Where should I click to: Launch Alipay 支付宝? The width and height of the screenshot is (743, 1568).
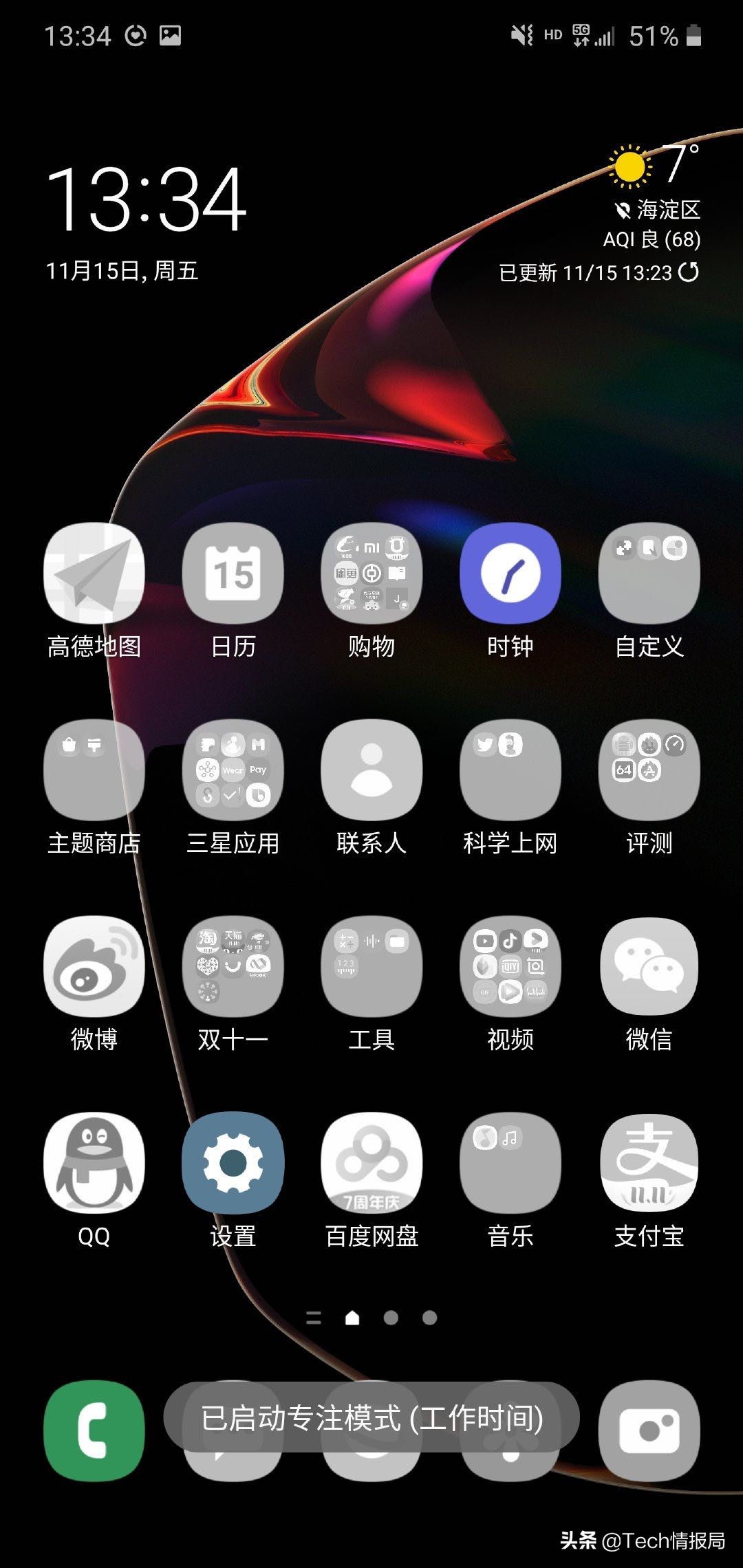648,1162
